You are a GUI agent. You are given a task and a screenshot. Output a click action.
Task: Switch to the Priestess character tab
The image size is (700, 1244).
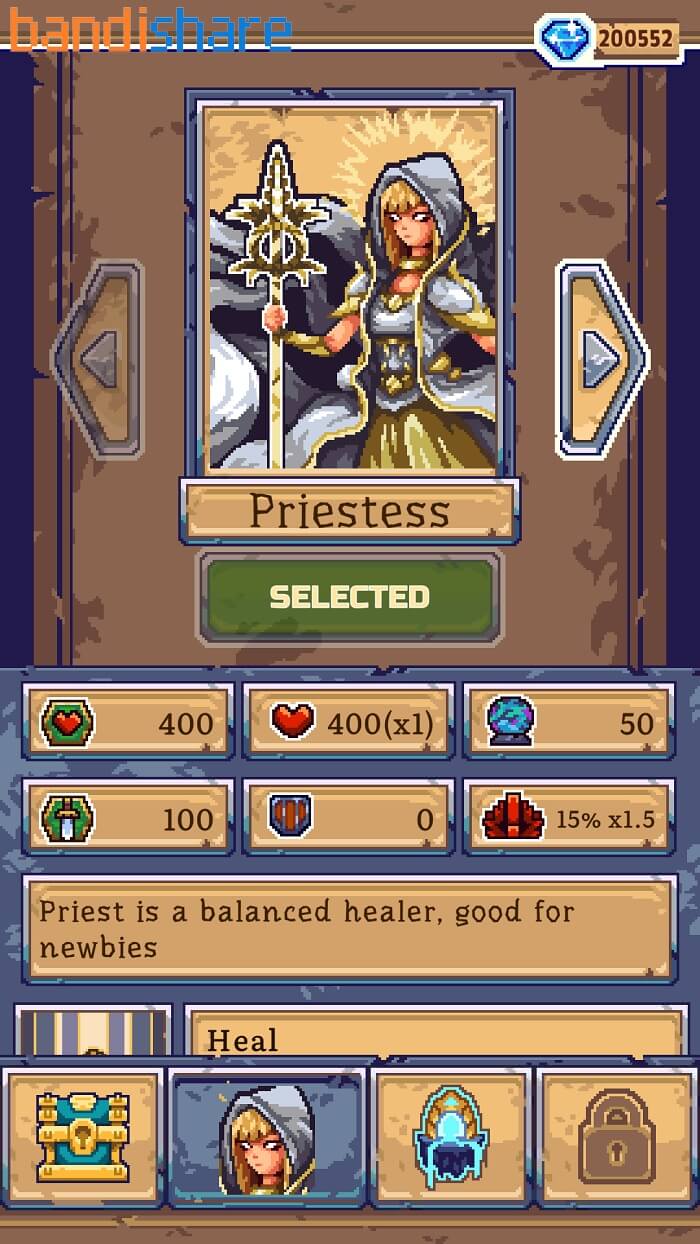(267, 1137)
